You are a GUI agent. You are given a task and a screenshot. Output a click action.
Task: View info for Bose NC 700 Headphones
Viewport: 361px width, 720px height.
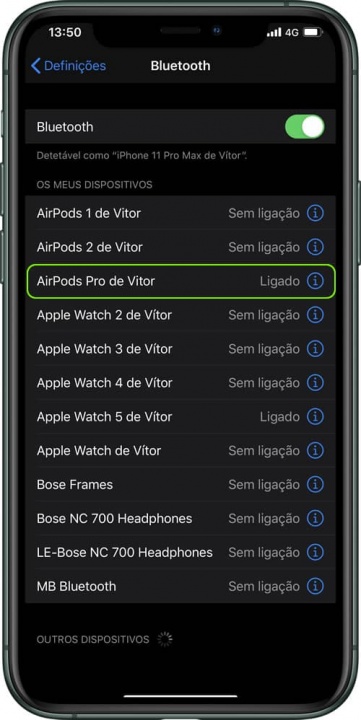pos(315,518)
